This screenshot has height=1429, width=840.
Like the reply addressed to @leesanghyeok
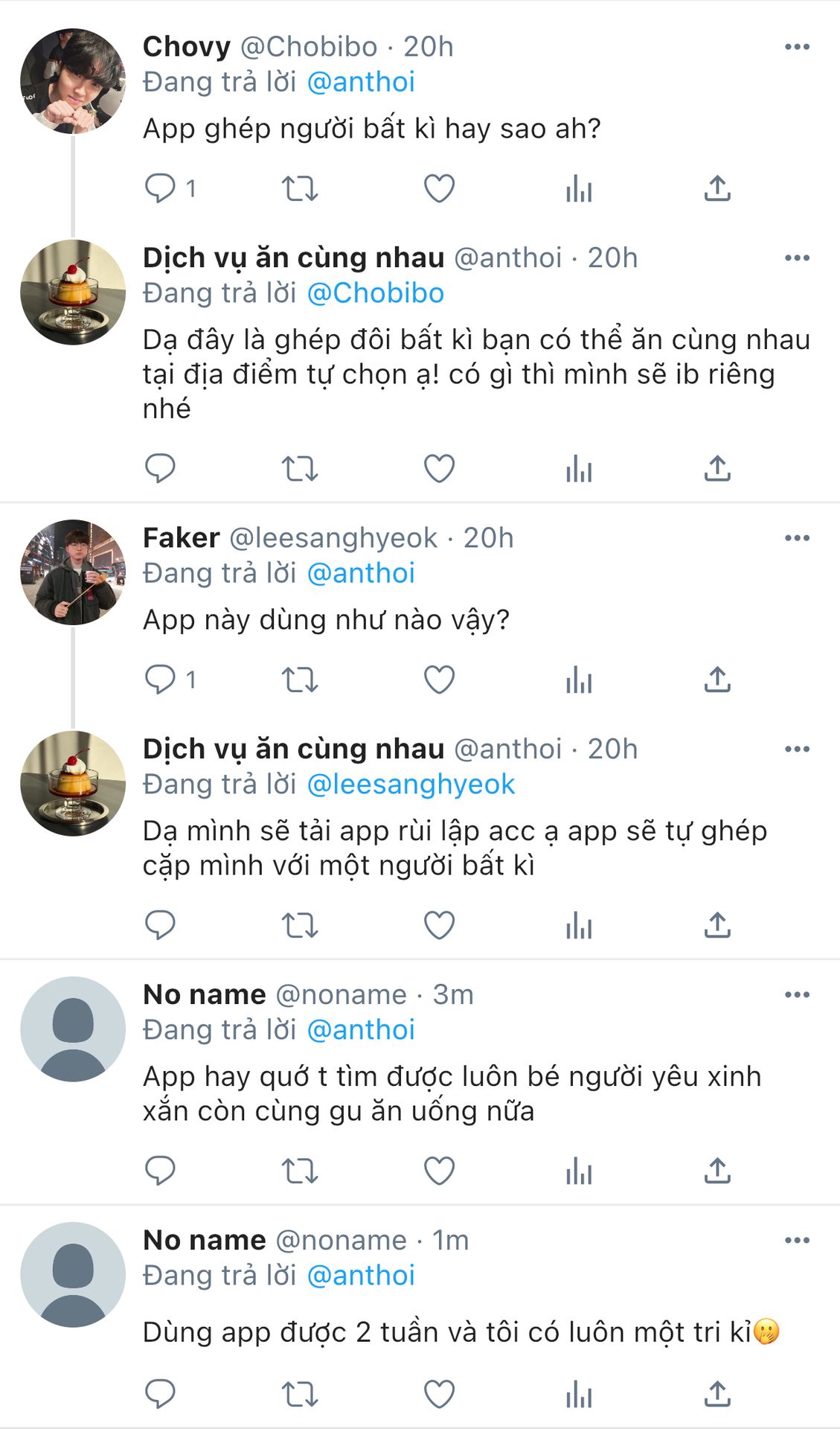(439, 925)
